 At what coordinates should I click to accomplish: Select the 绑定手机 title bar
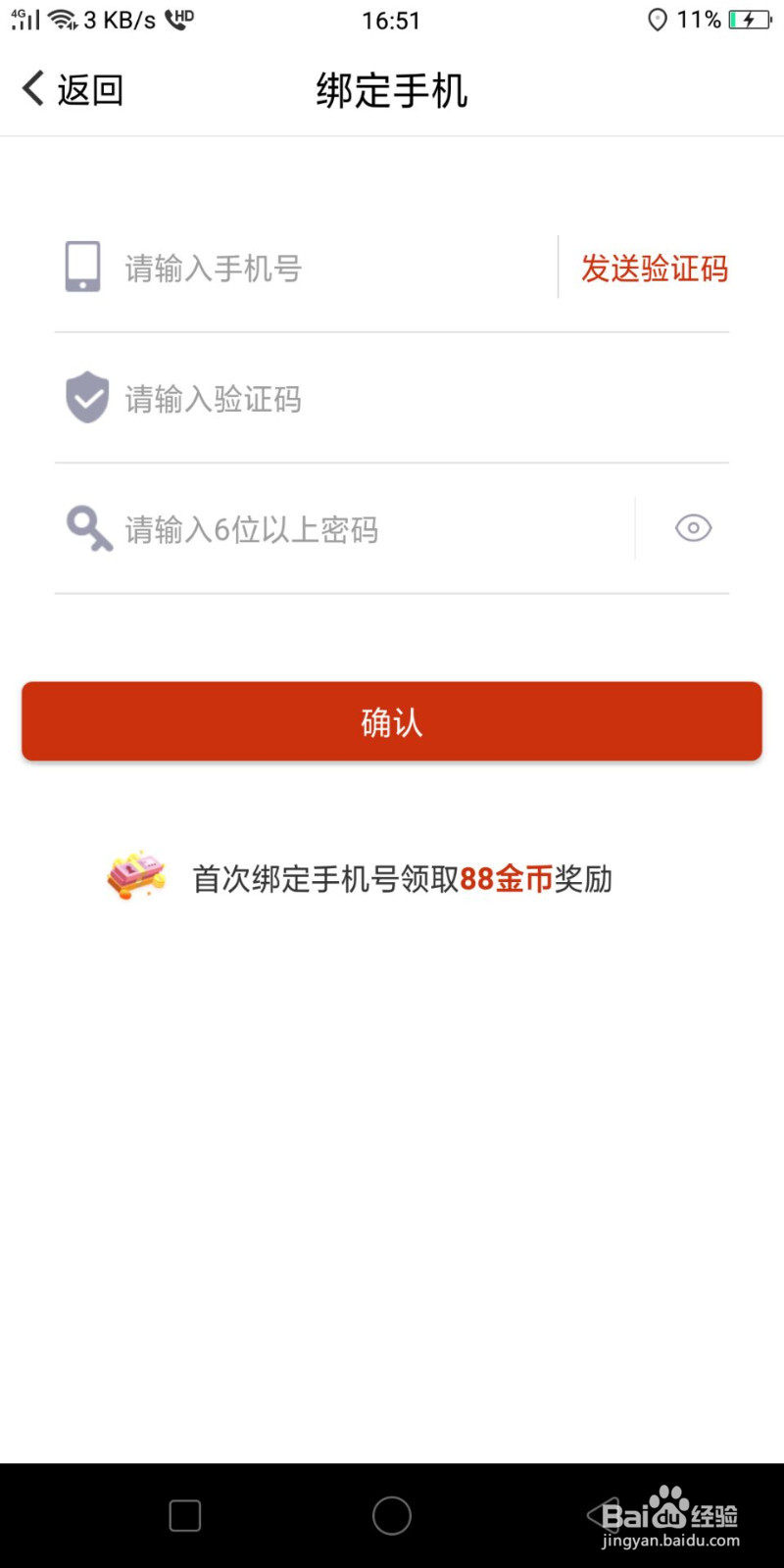[391, 91]
